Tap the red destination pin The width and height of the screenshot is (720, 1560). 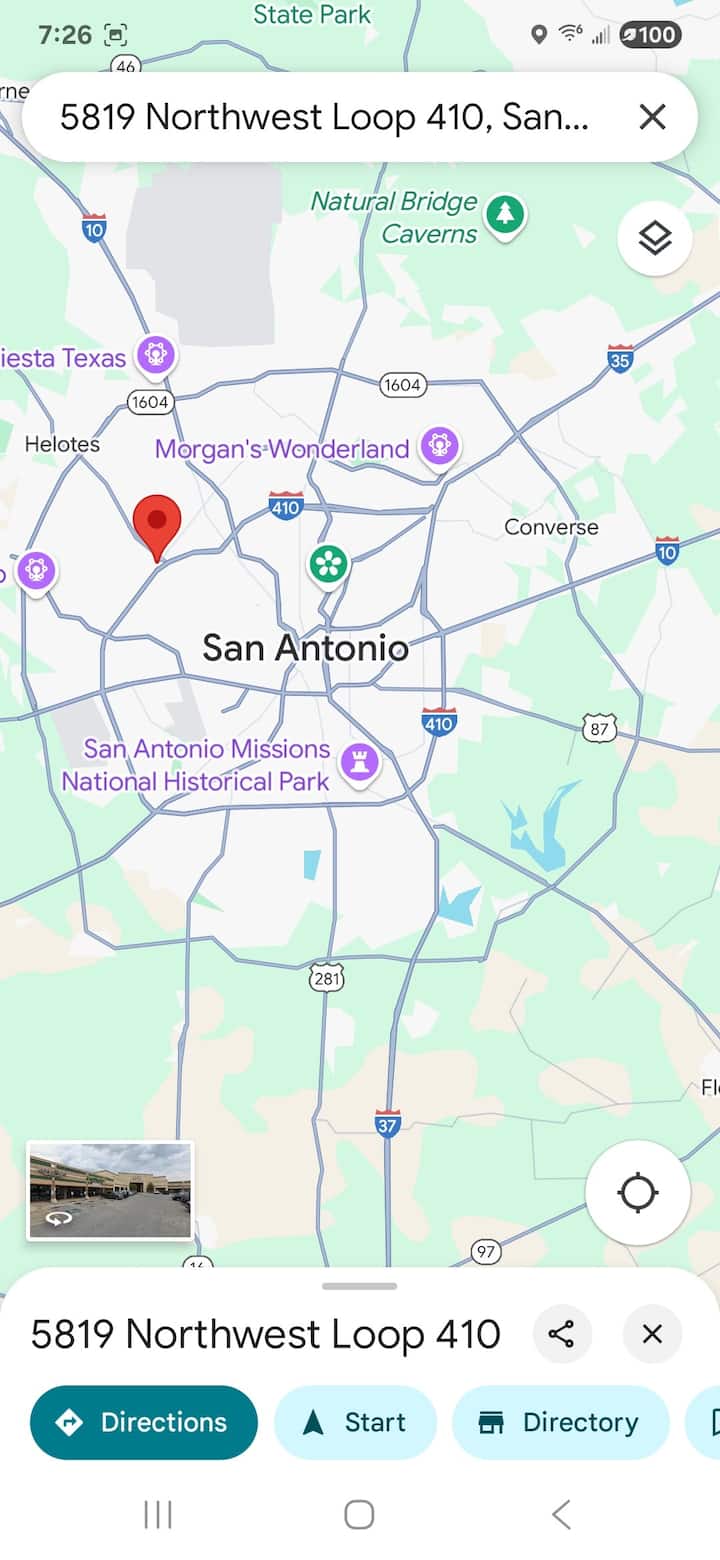pyautogui.click(x=158, y=521)
